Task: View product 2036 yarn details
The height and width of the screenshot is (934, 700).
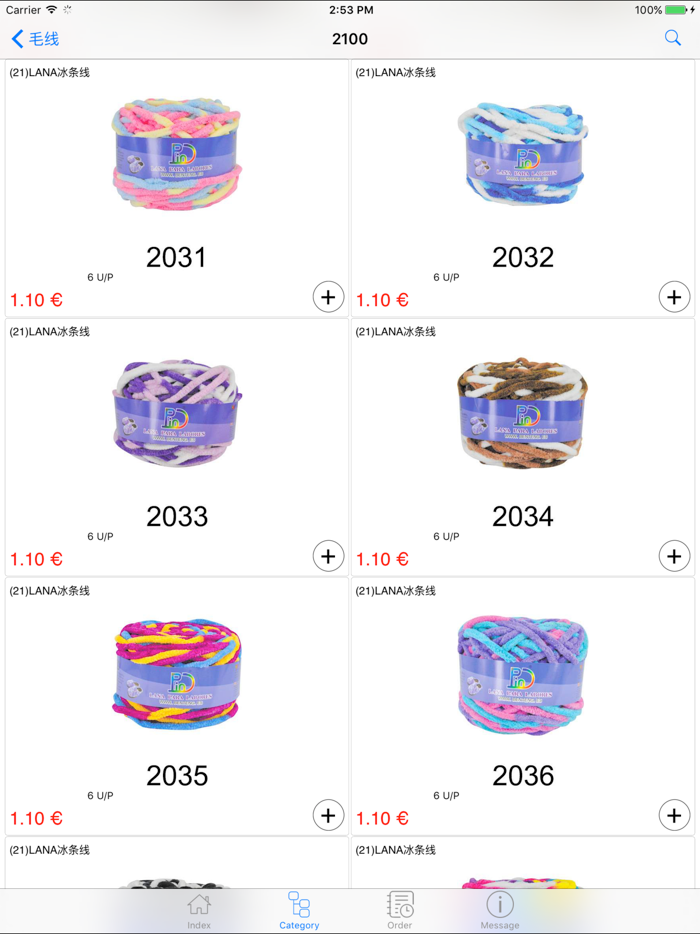Action: [522, 670]
